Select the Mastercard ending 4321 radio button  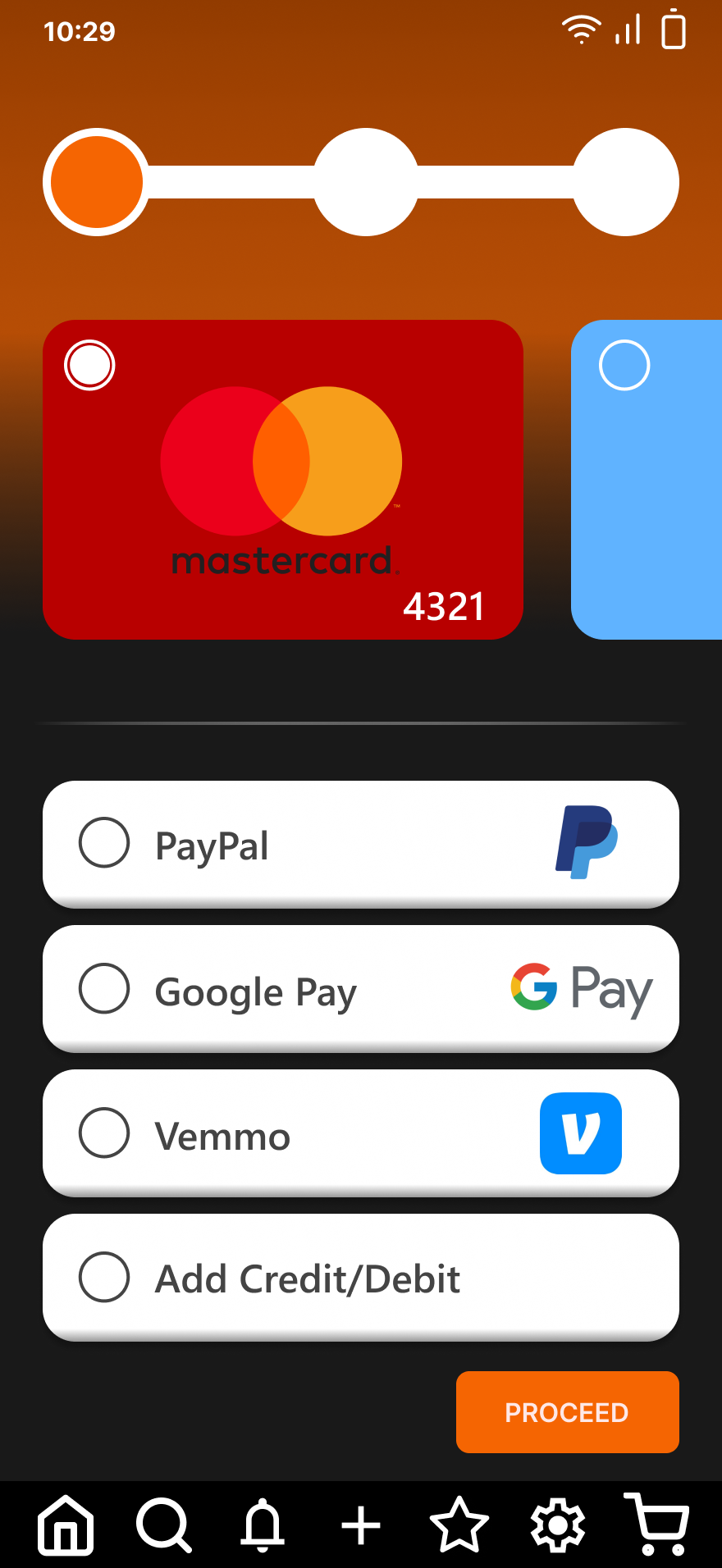(x=89, y=366)
